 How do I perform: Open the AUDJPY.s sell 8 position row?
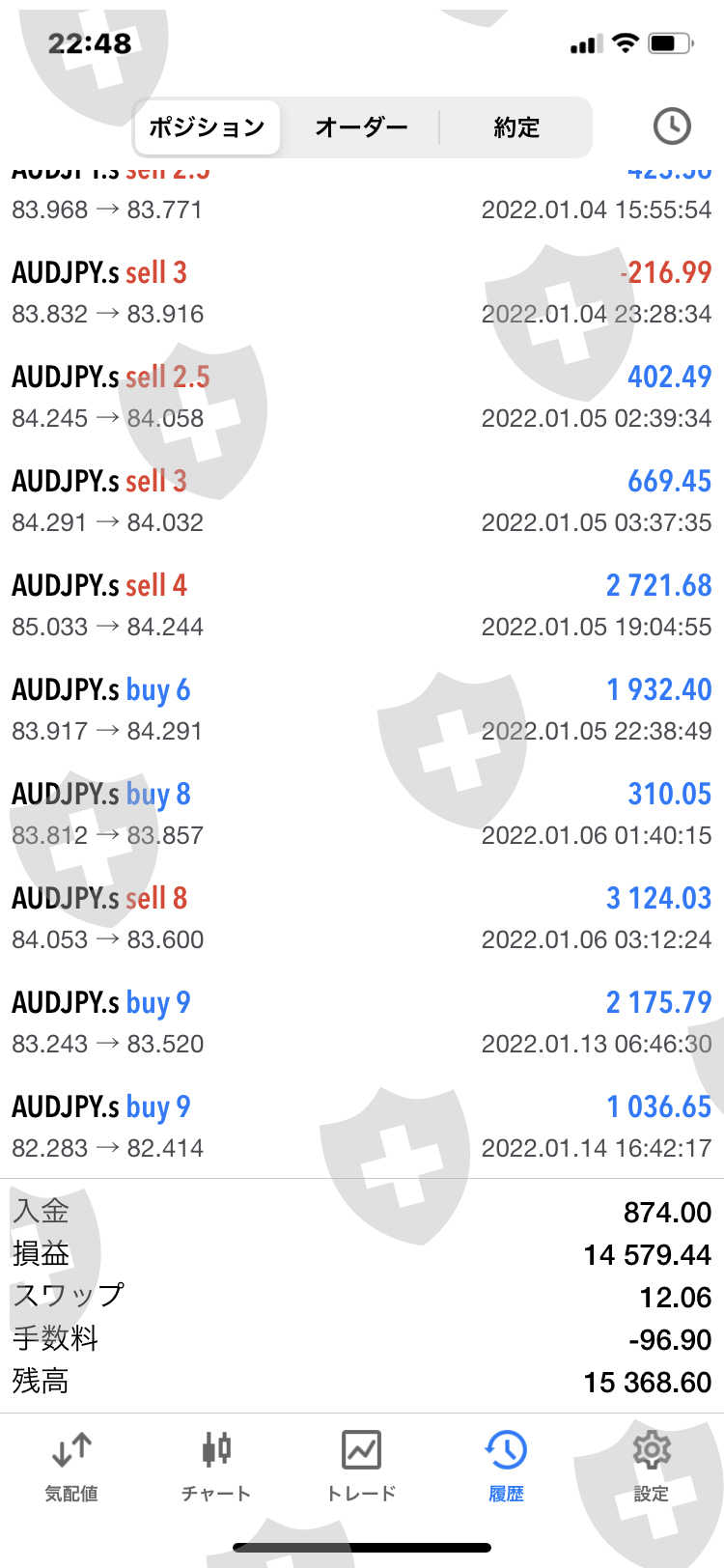tap(361, 917)
